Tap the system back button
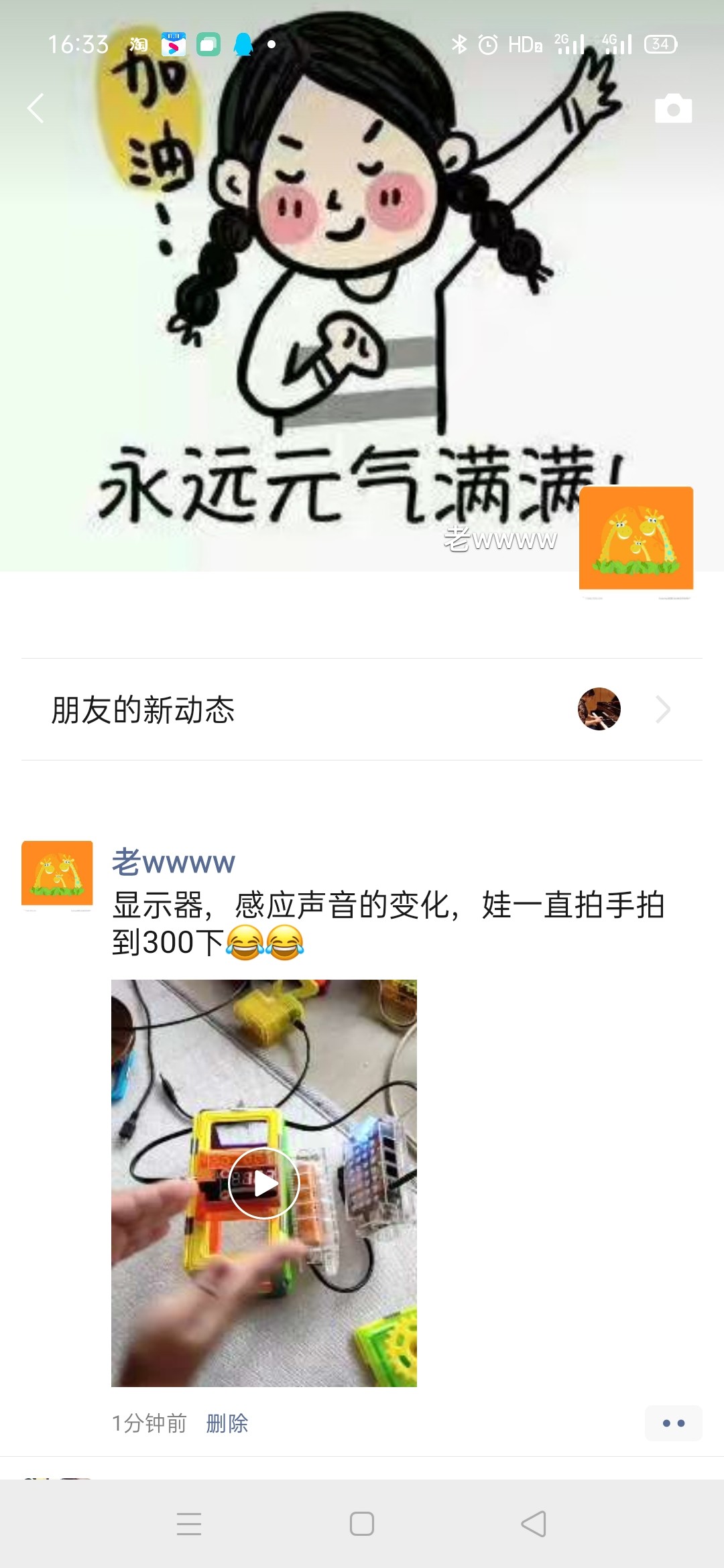 point(534,1524)
